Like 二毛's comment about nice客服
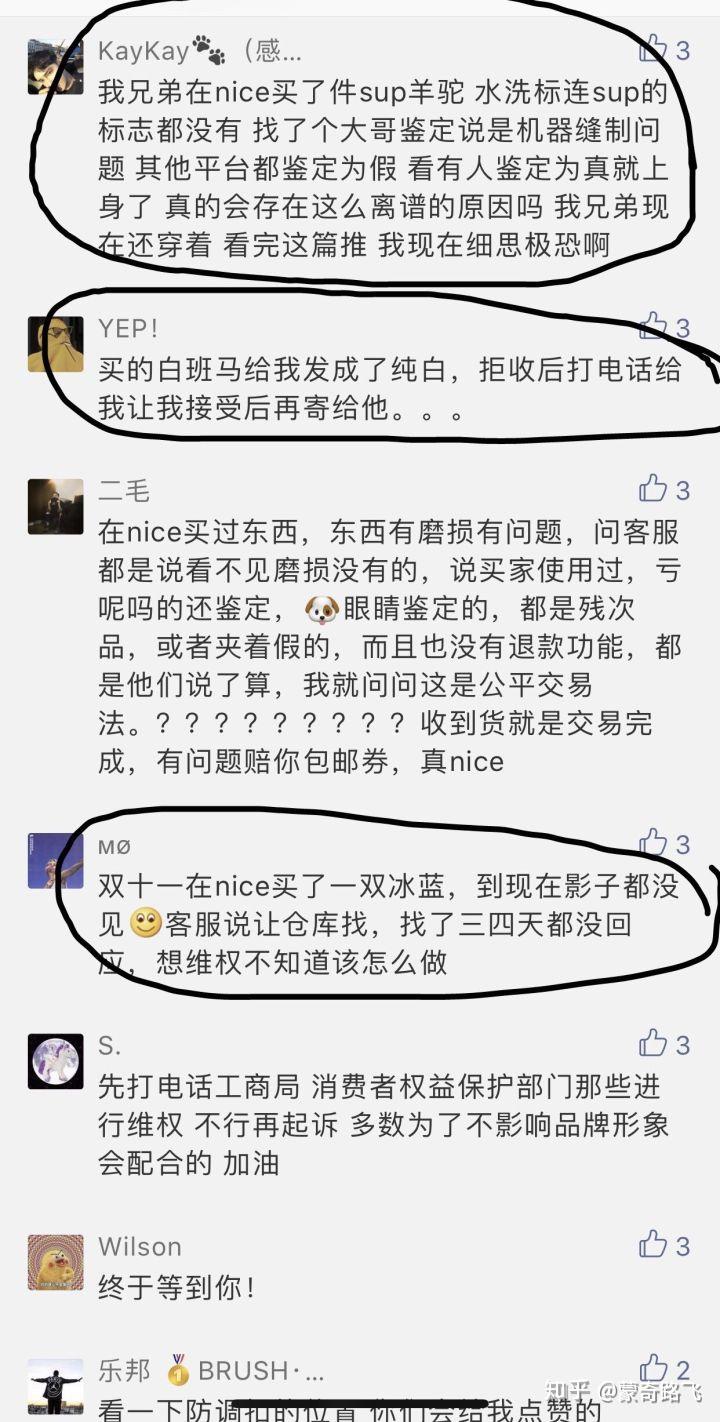Screen dimensions: 720x1422 pyautogui.click(x=654, y=489)
